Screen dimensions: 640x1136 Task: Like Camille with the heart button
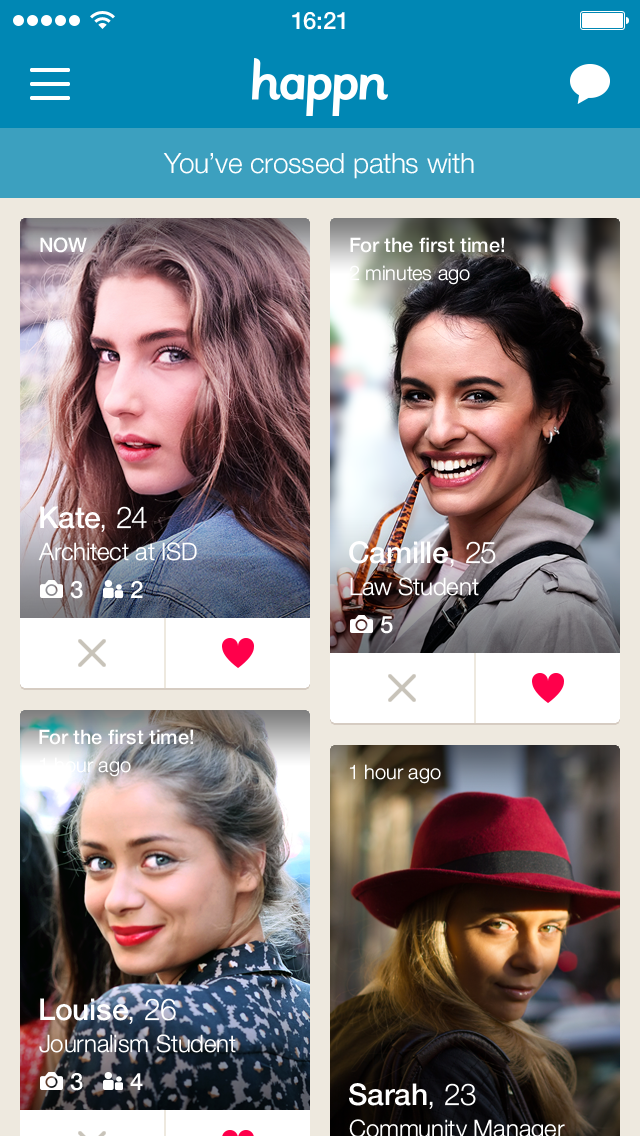pos(548,688)
